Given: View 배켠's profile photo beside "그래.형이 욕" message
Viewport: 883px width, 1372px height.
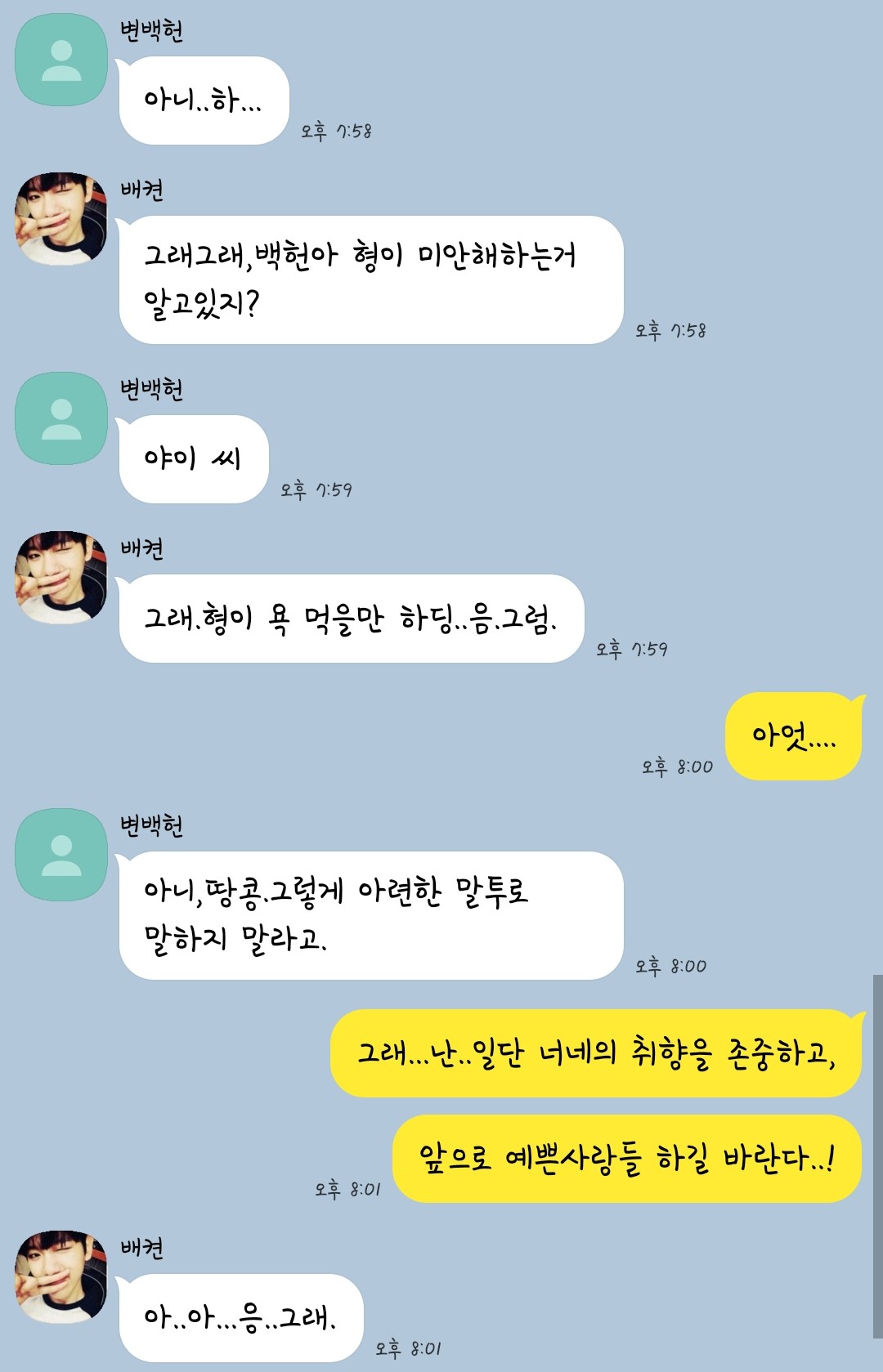Looking at the screenshot, I should tap(61, 578).
